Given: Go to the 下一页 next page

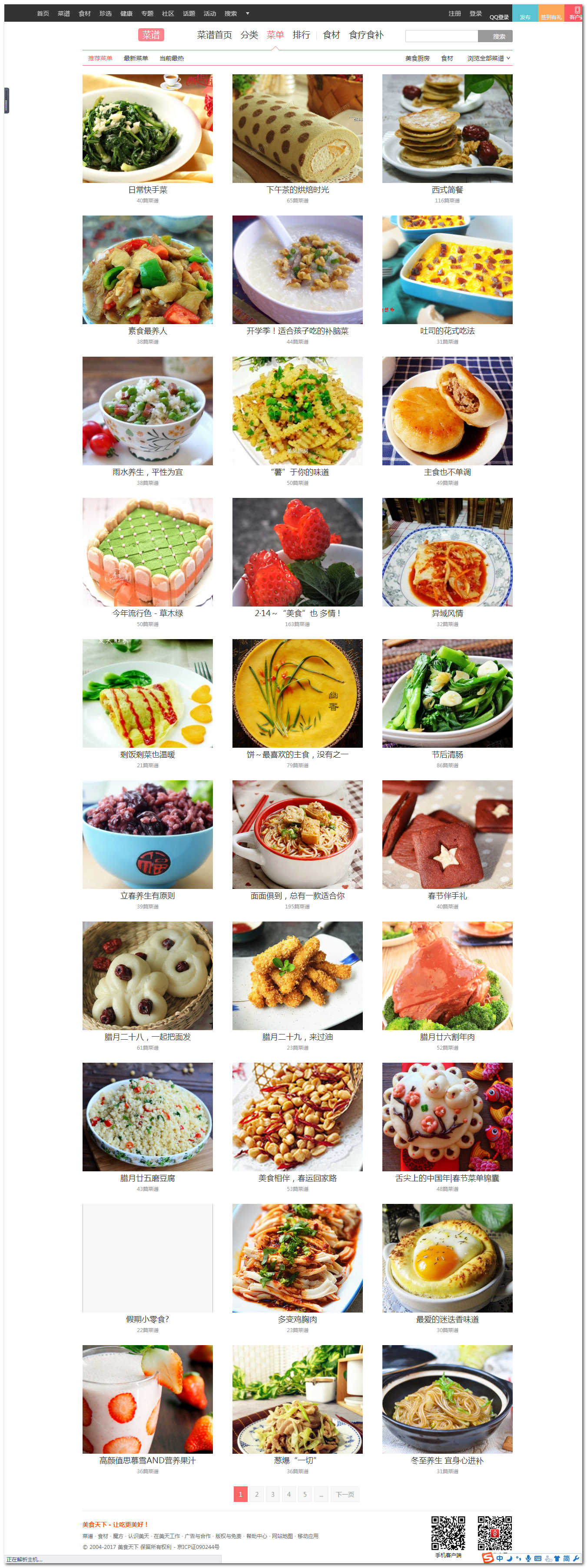Looking at the screenshot, I should point(345,1493).
